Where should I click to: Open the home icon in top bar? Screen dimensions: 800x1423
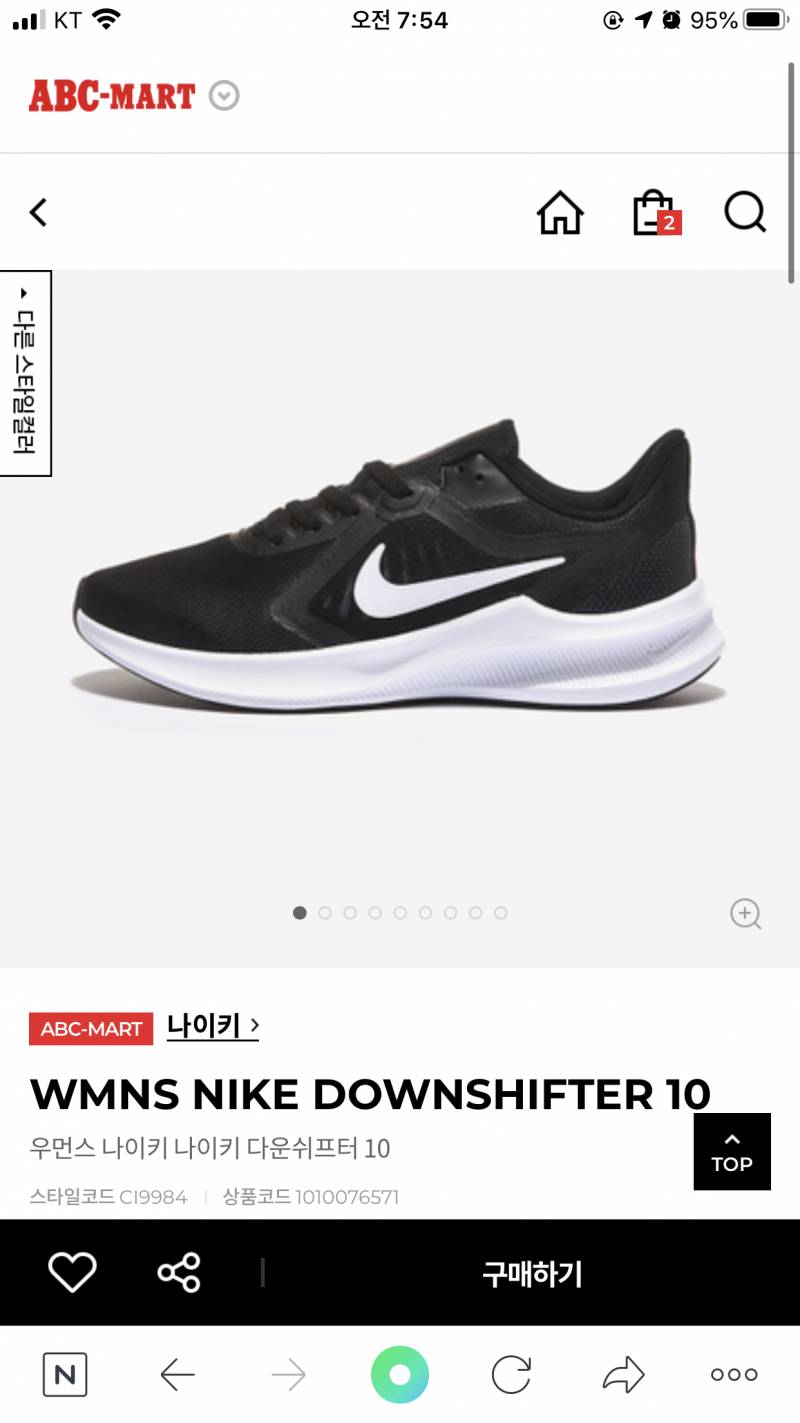click(x=560, y=213)
